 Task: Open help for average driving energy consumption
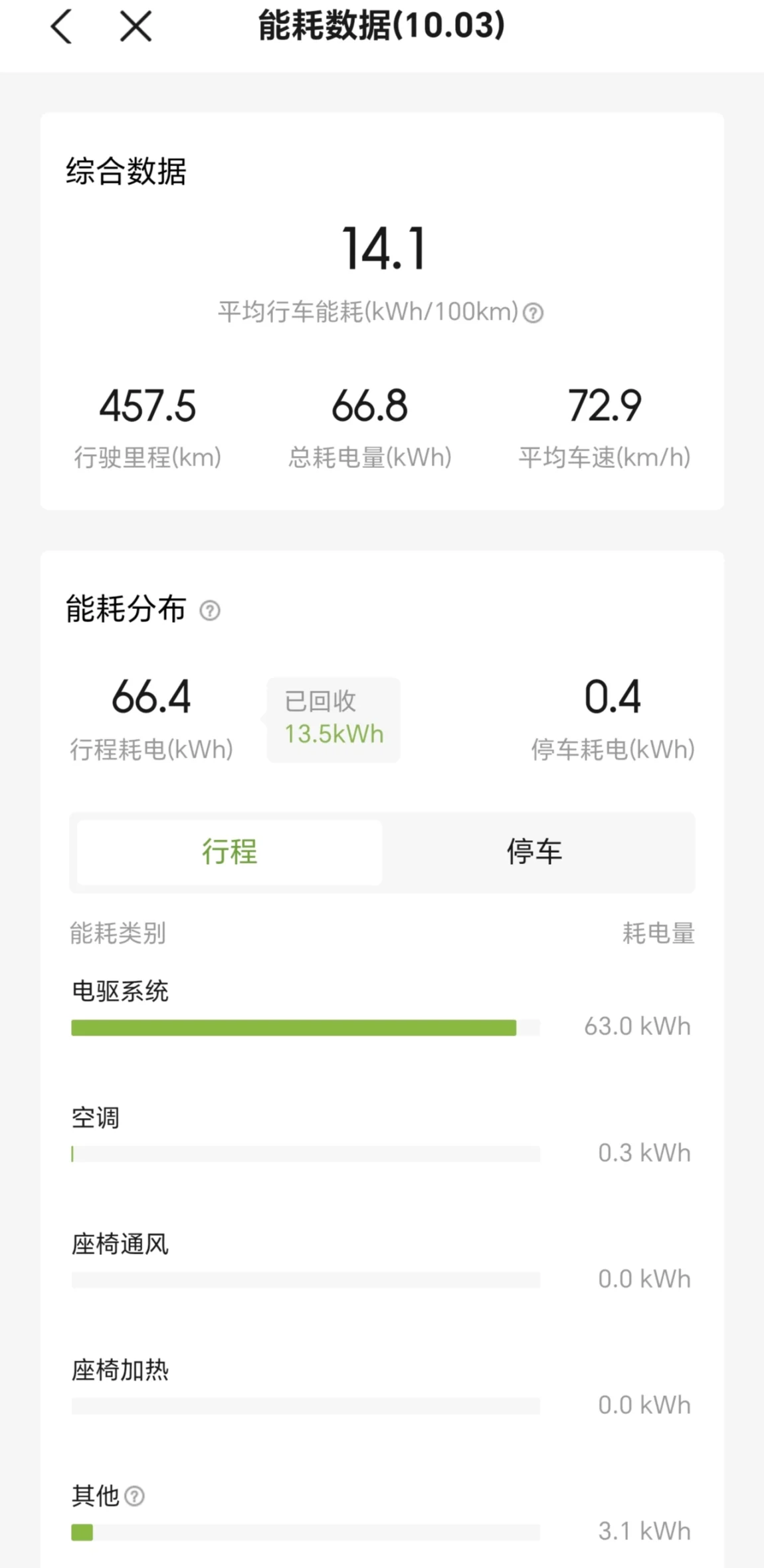tap(533, 312)
